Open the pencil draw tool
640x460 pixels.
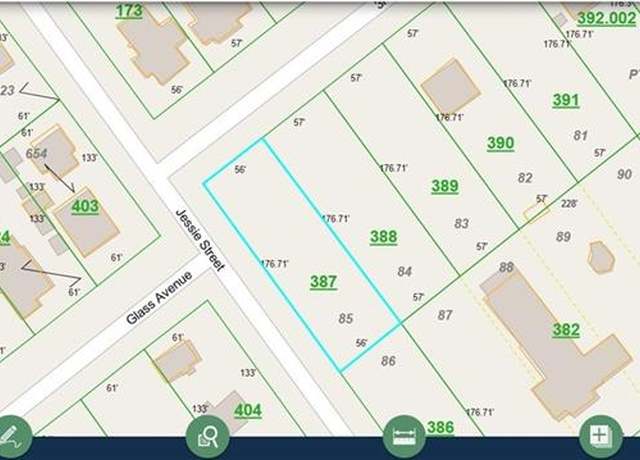click(12, 436)
